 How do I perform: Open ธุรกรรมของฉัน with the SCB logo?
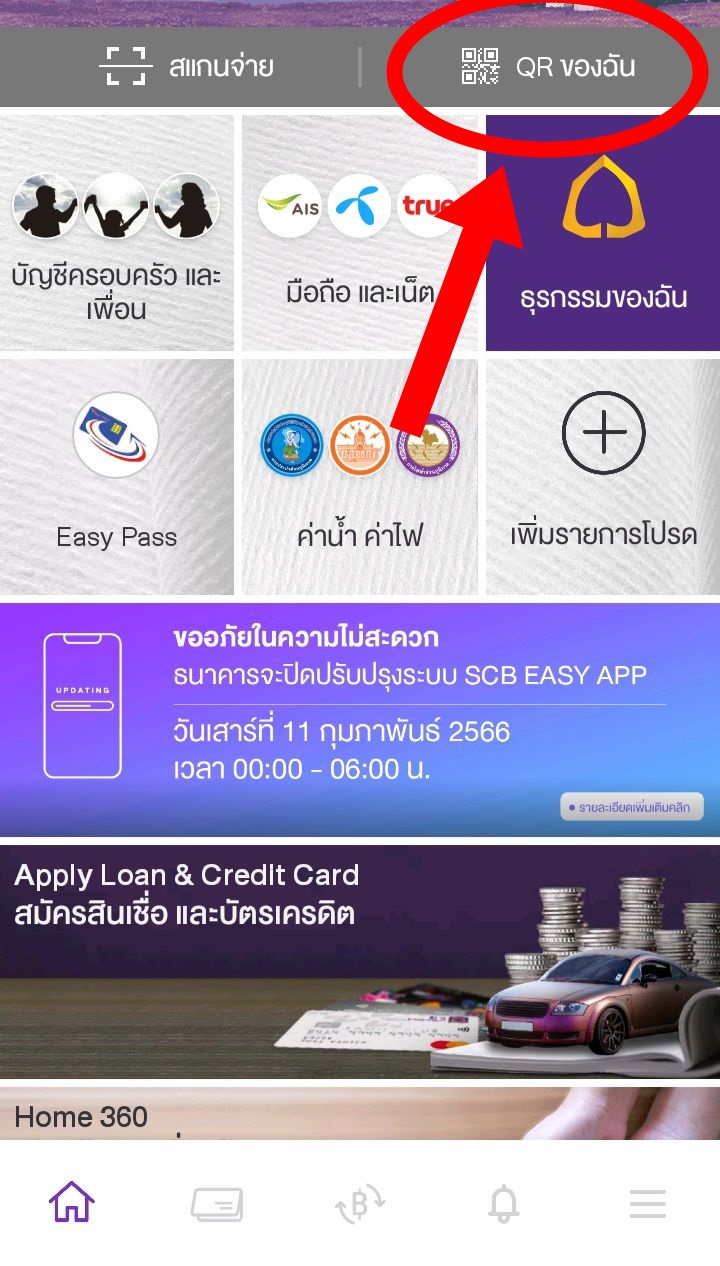click(x=602, y=230)
